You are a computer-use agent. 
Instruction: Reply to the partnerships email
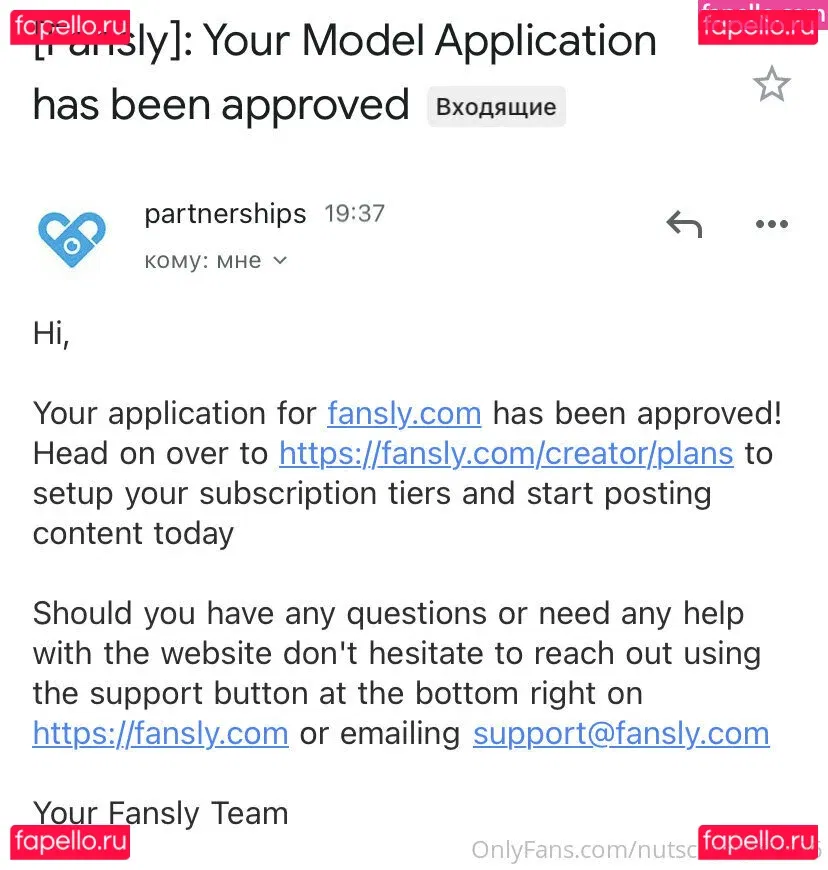click(x=684, y=225)
